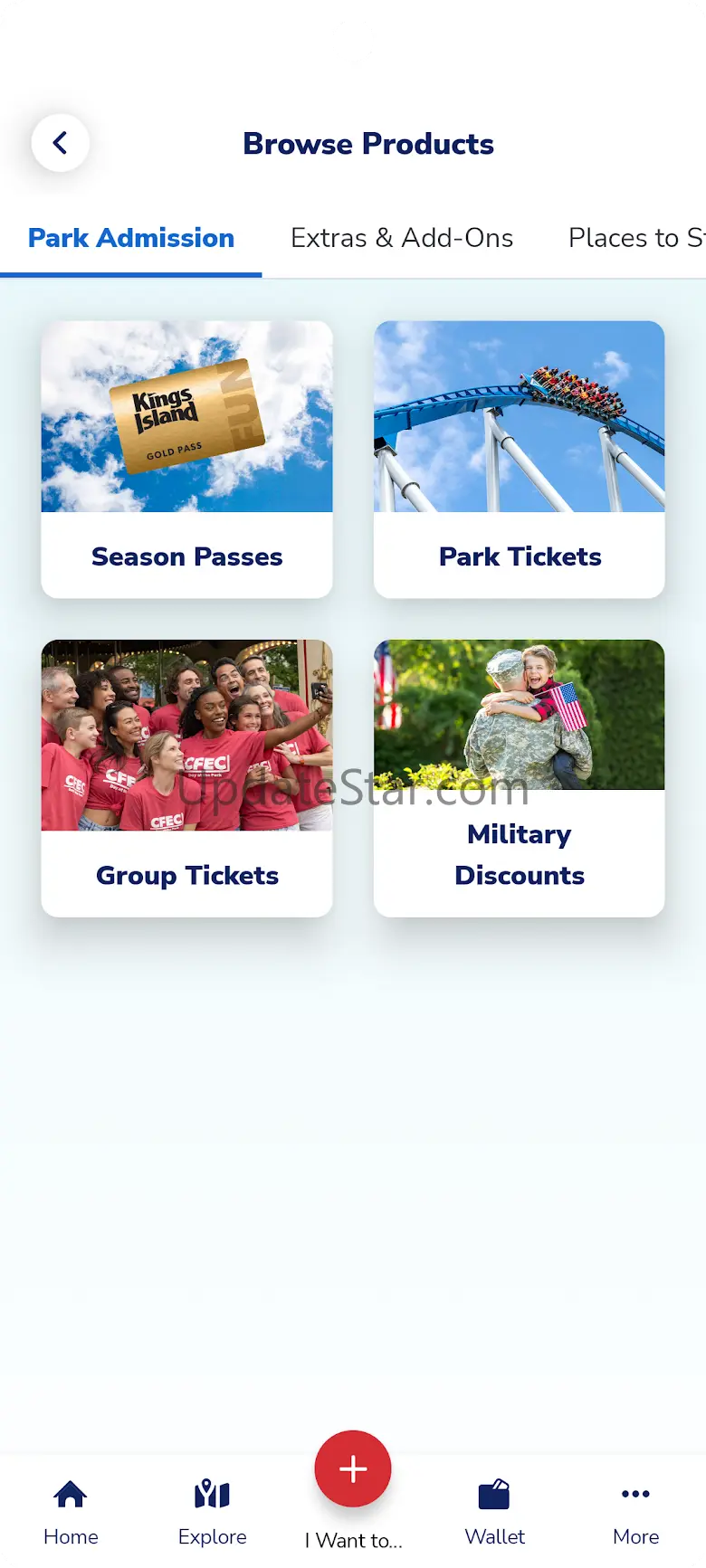Go to the Home tab

point(71,1513)
